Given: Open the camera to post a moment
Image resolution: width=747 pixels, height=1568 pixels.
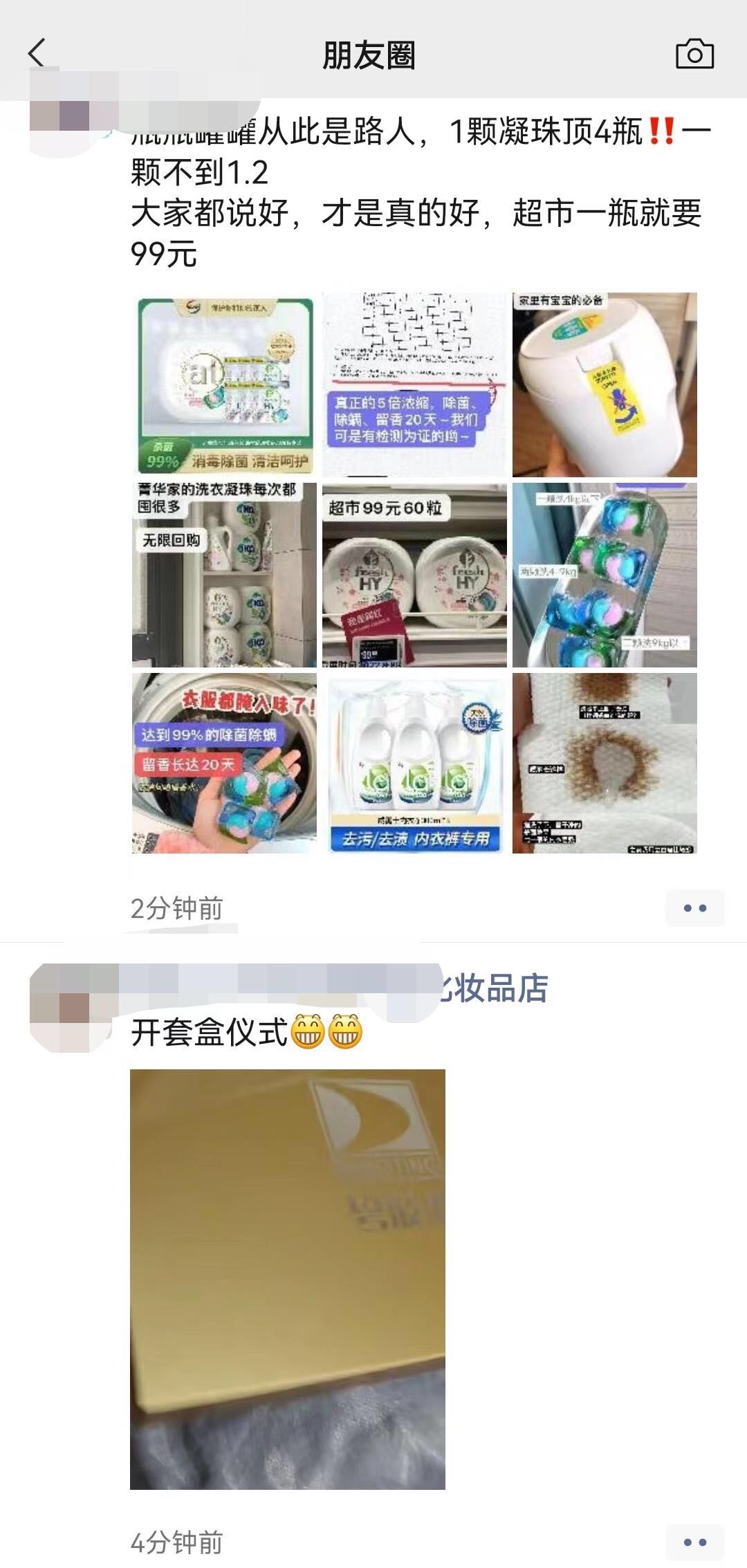Looking at the screenshot, I should [x=694, y=54].
